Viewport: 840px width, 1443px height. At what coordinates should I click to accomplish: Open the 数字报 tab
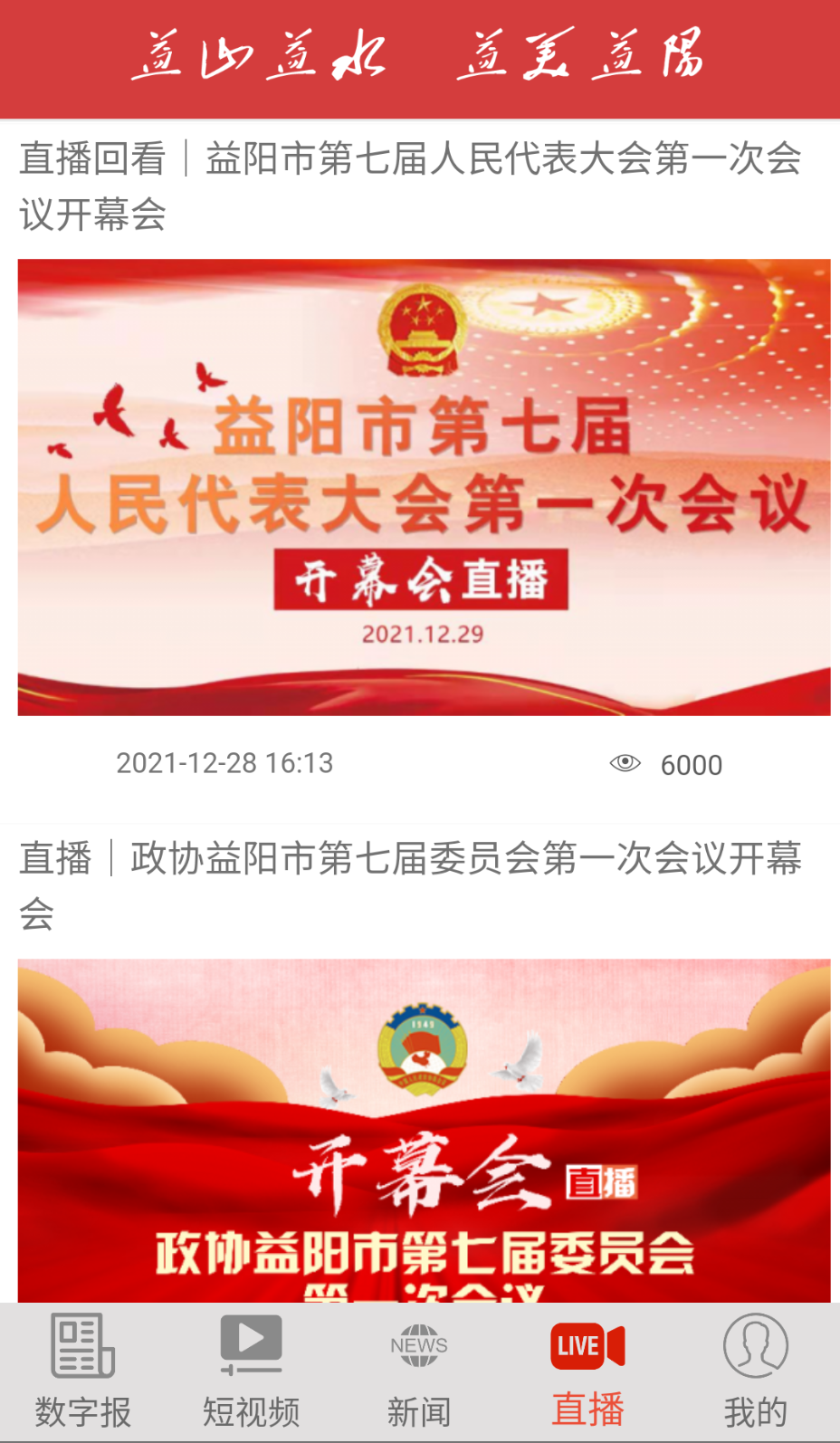tap(83, 1371)
